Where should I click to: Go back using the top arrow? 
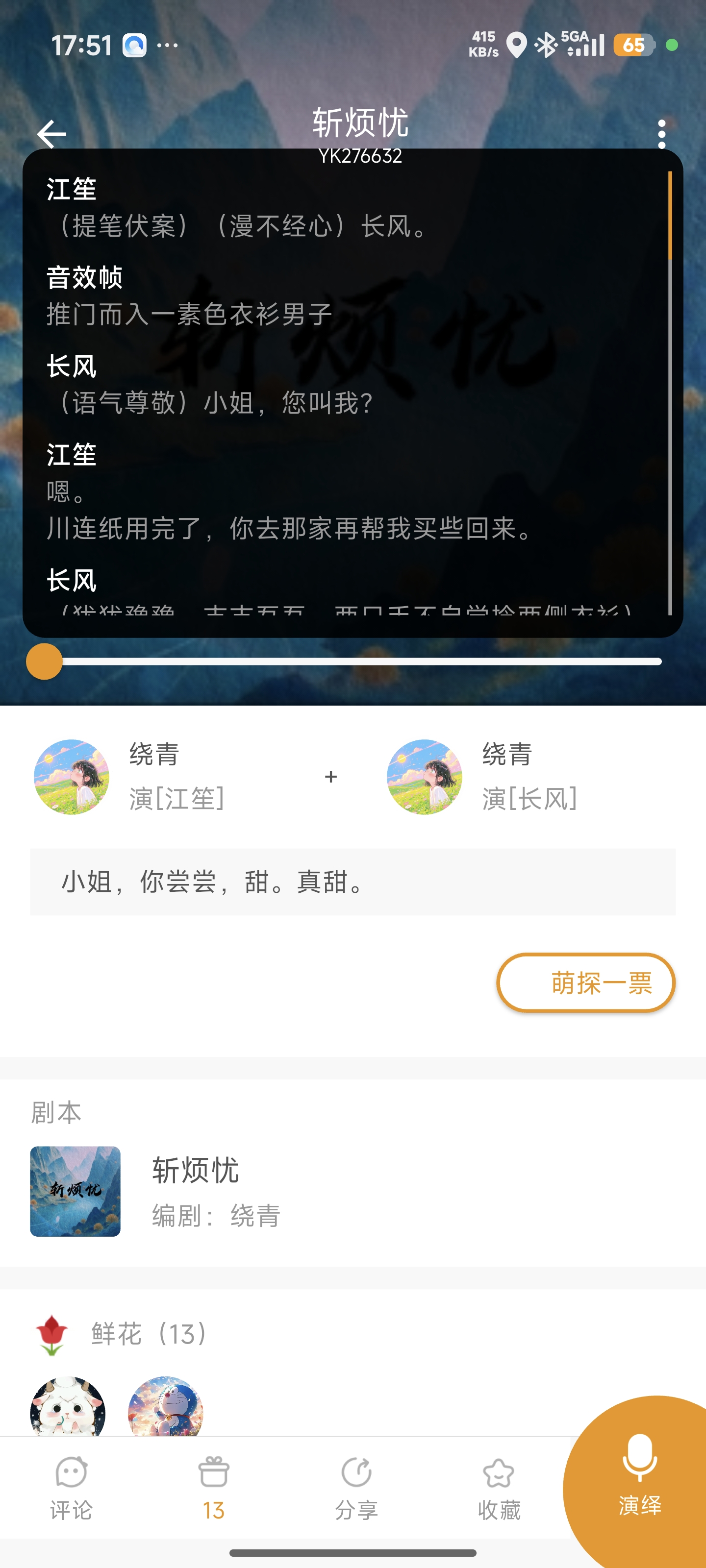tap(51, 134)
